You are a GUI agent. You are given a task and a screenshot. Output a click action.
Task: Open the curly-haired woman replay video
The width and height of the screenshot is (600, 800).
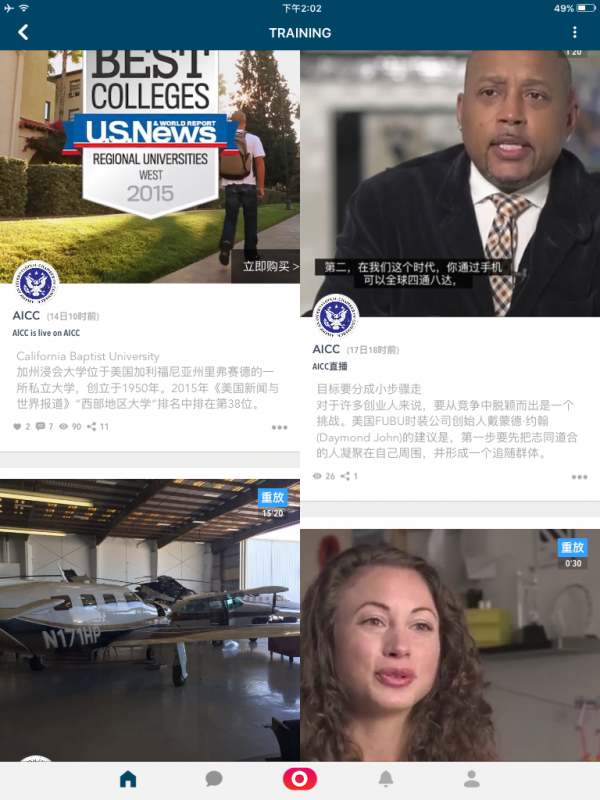point(450,650)
